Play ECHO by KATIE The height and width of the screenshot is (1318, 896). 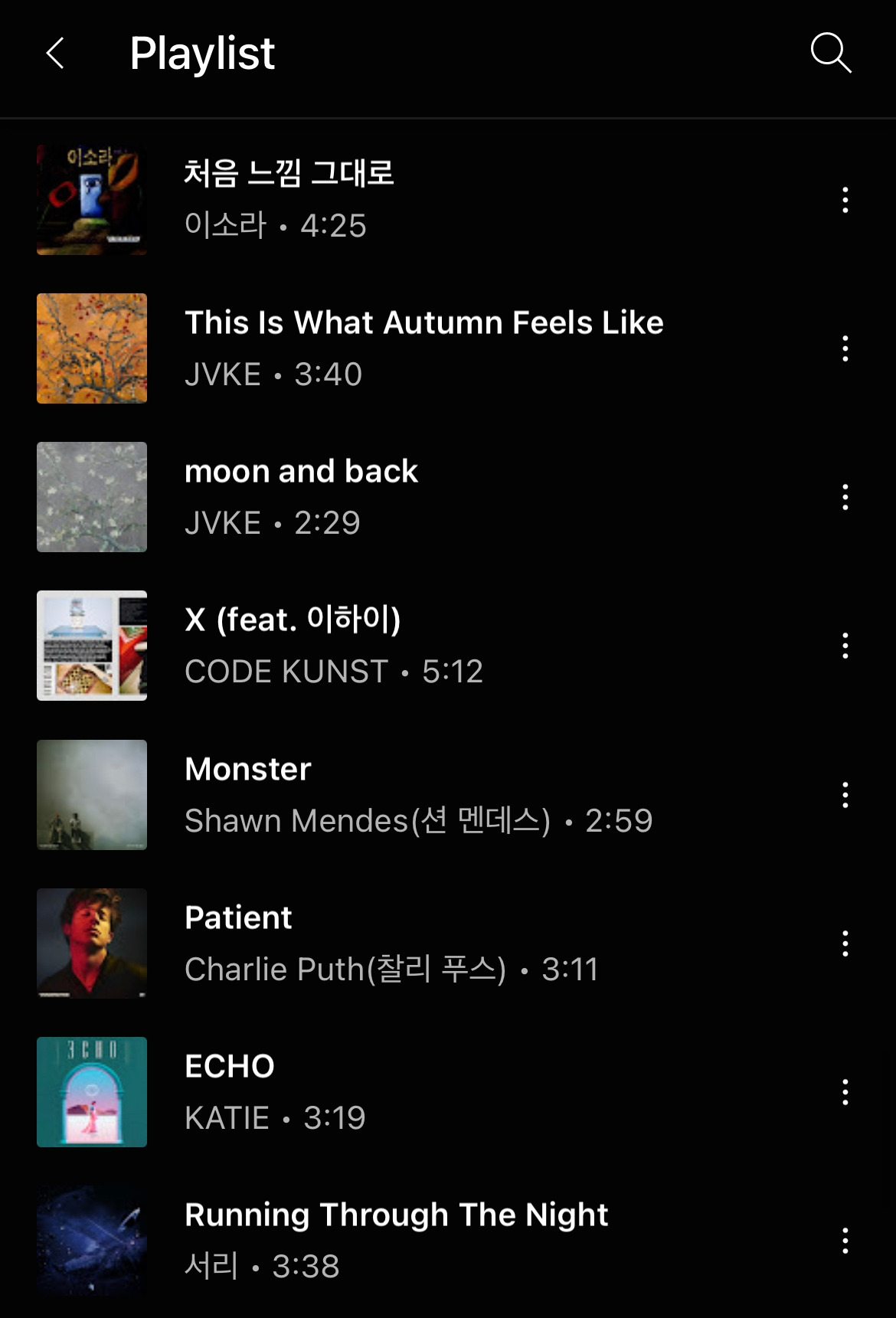pyautogui.click(x=230, y=1066)
